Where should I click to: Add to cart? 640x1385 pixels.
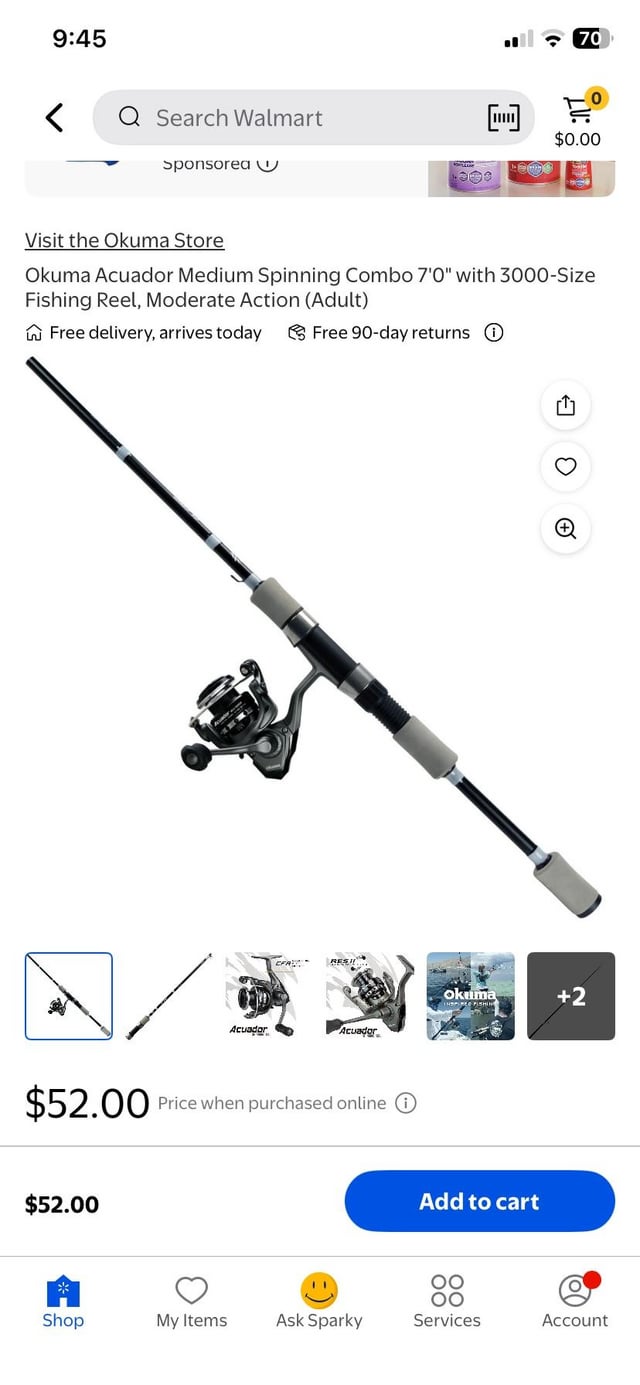pos(479,1201)
